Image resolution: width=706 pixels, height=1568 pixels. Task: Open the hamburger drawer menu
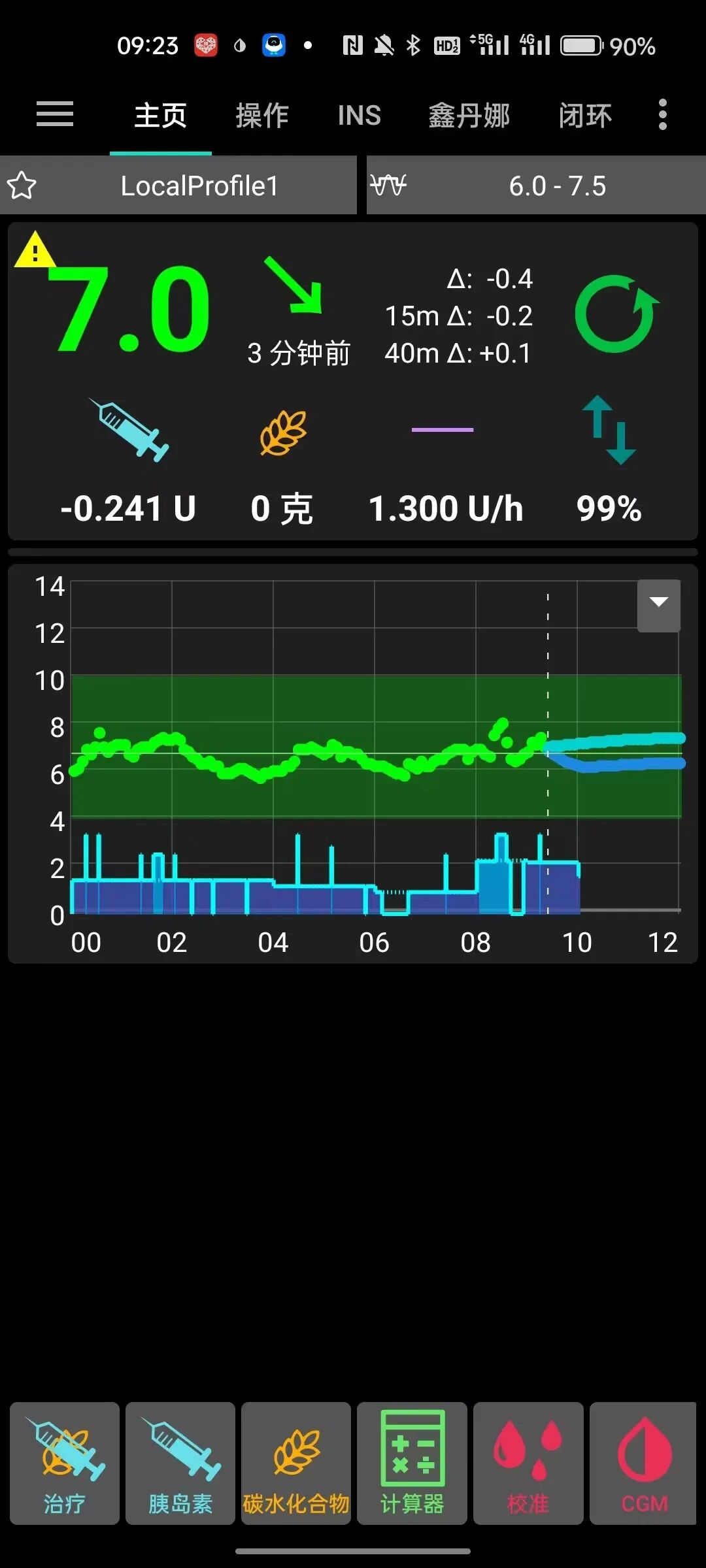pos(55,114)
